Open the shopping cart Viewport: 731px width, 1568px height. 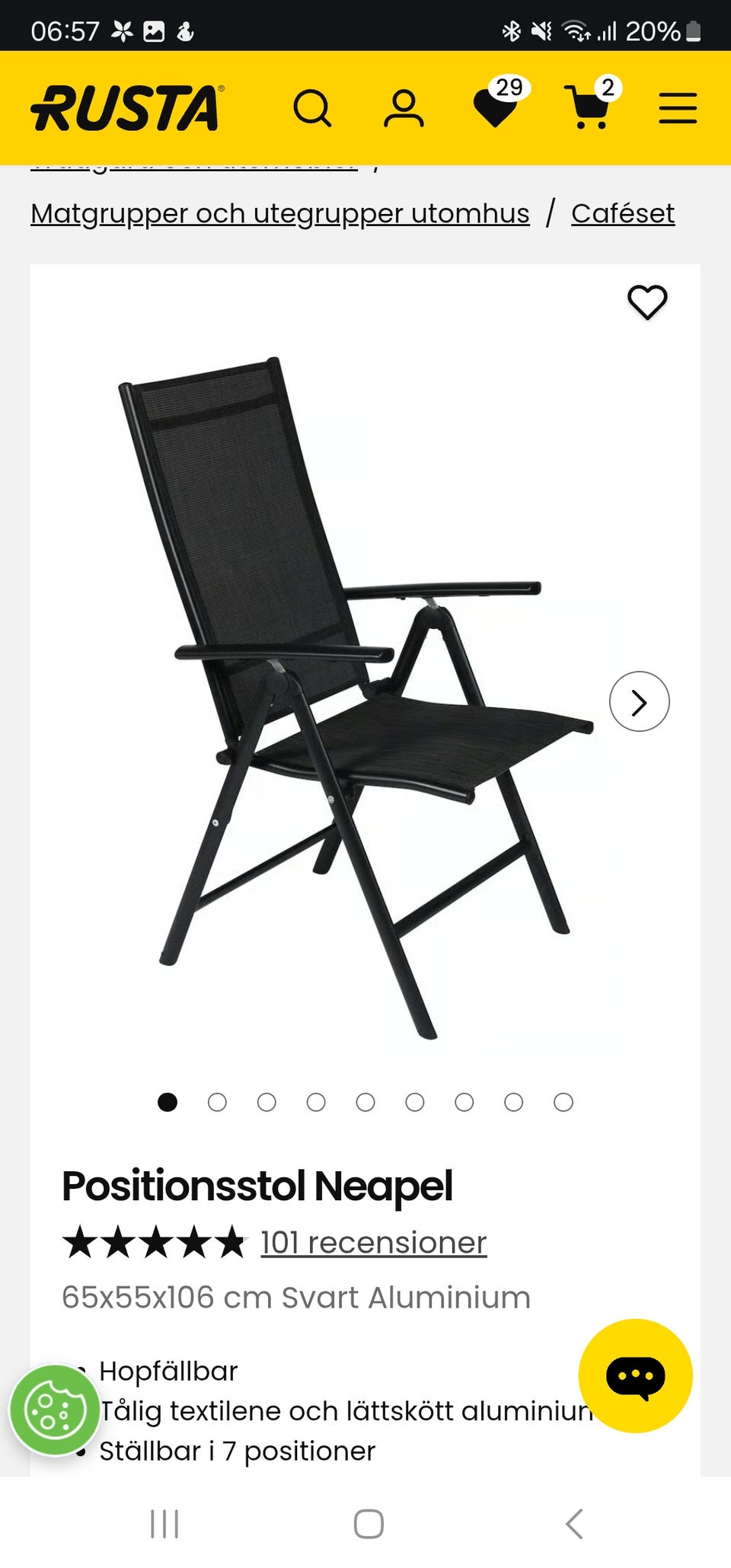589,108
